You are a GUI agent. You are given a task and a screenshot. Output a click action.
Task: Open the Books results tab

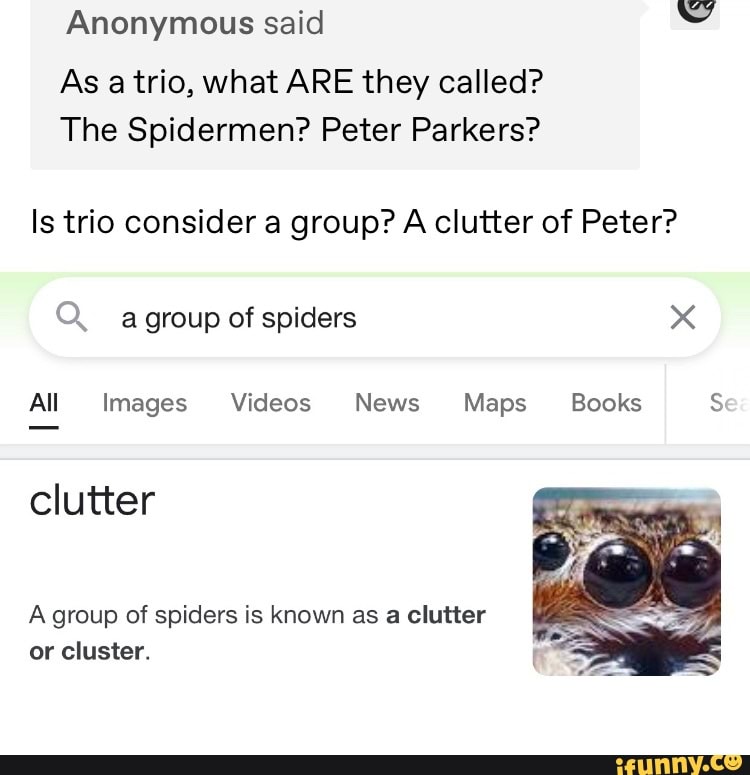click(605, 403)
